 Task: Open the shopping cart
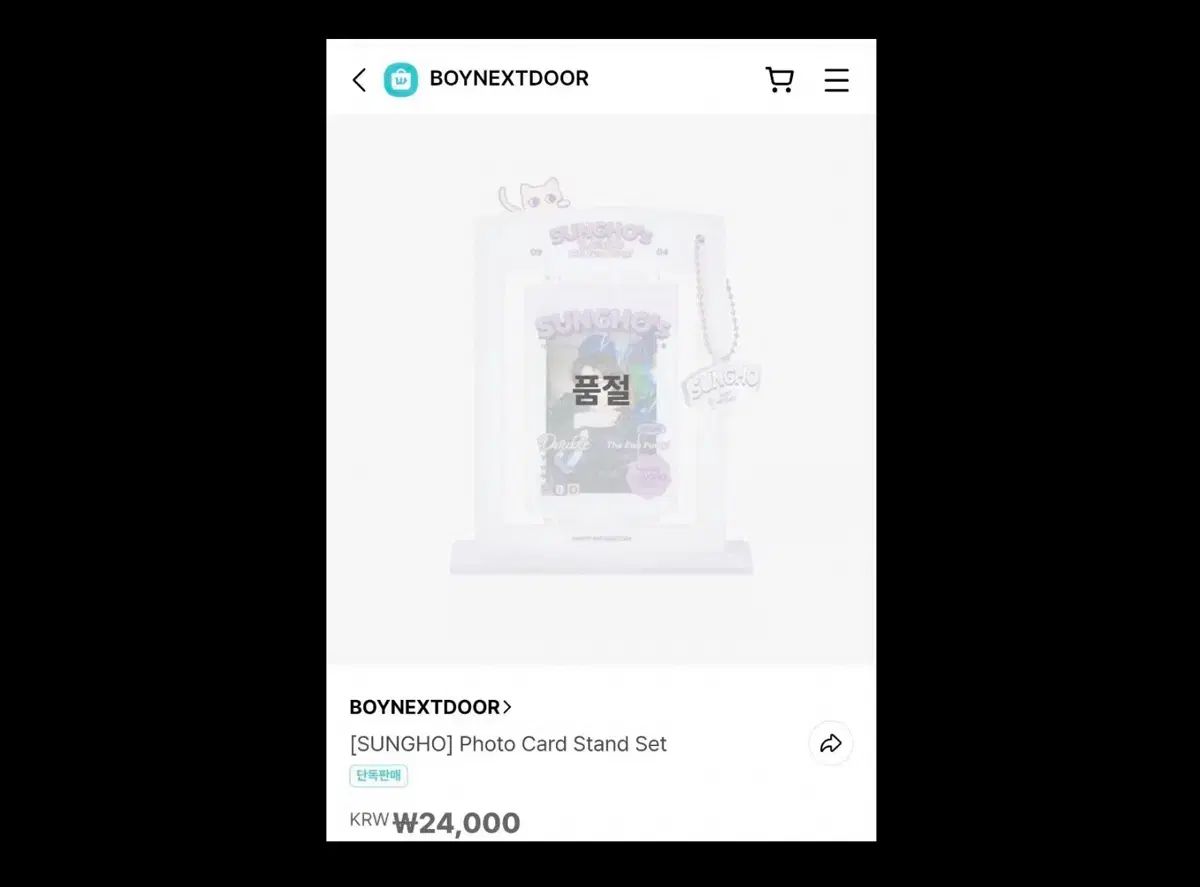click(x=779, y=80)
